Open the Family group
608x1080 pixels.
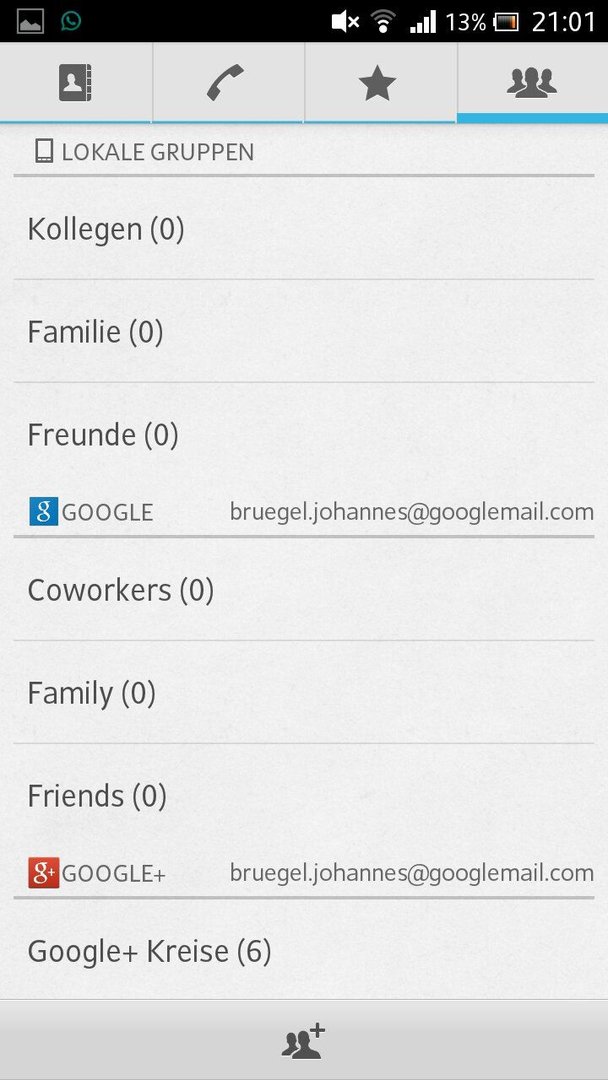click(x=304, y=692)
